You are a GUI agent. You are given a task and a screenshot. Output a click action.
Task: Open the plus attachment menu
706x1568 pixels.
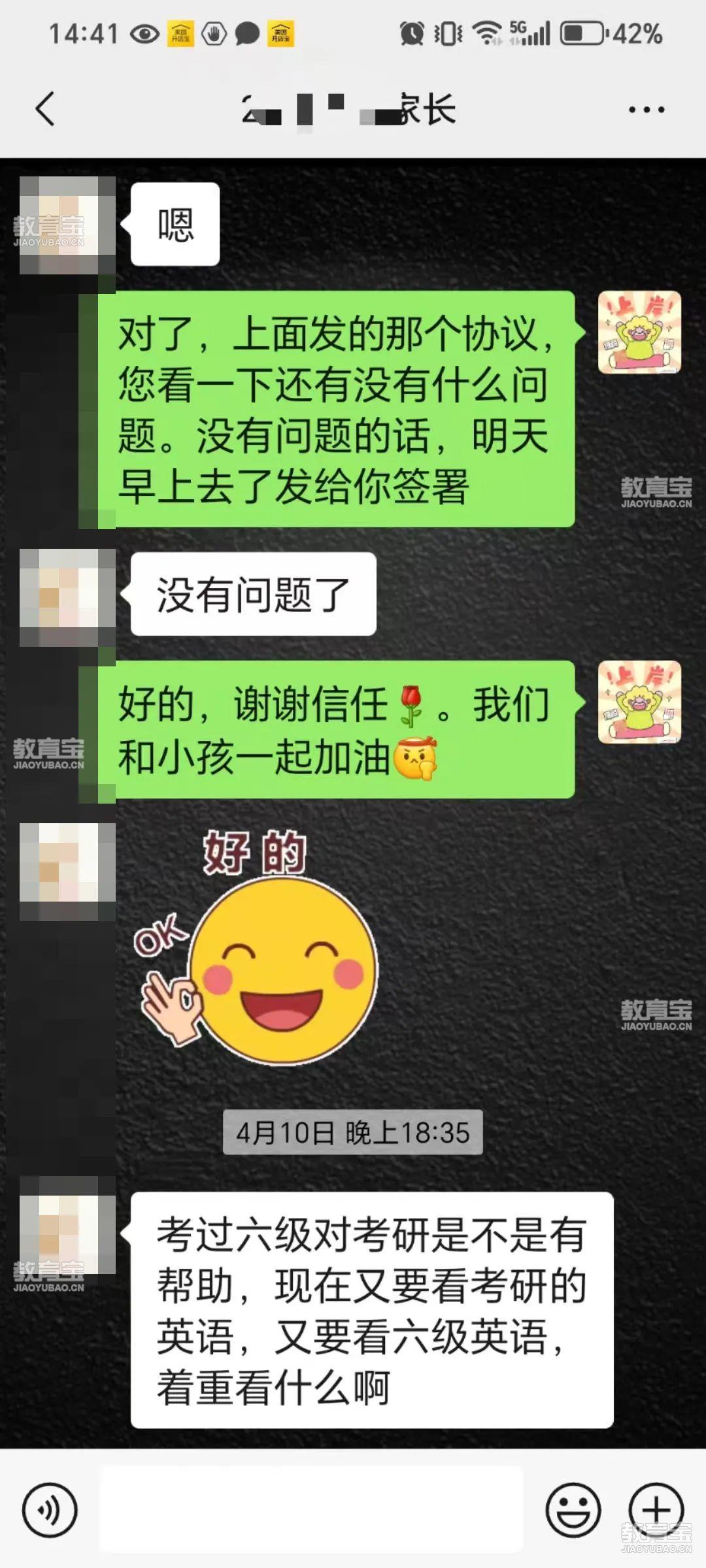point(656,1511)
